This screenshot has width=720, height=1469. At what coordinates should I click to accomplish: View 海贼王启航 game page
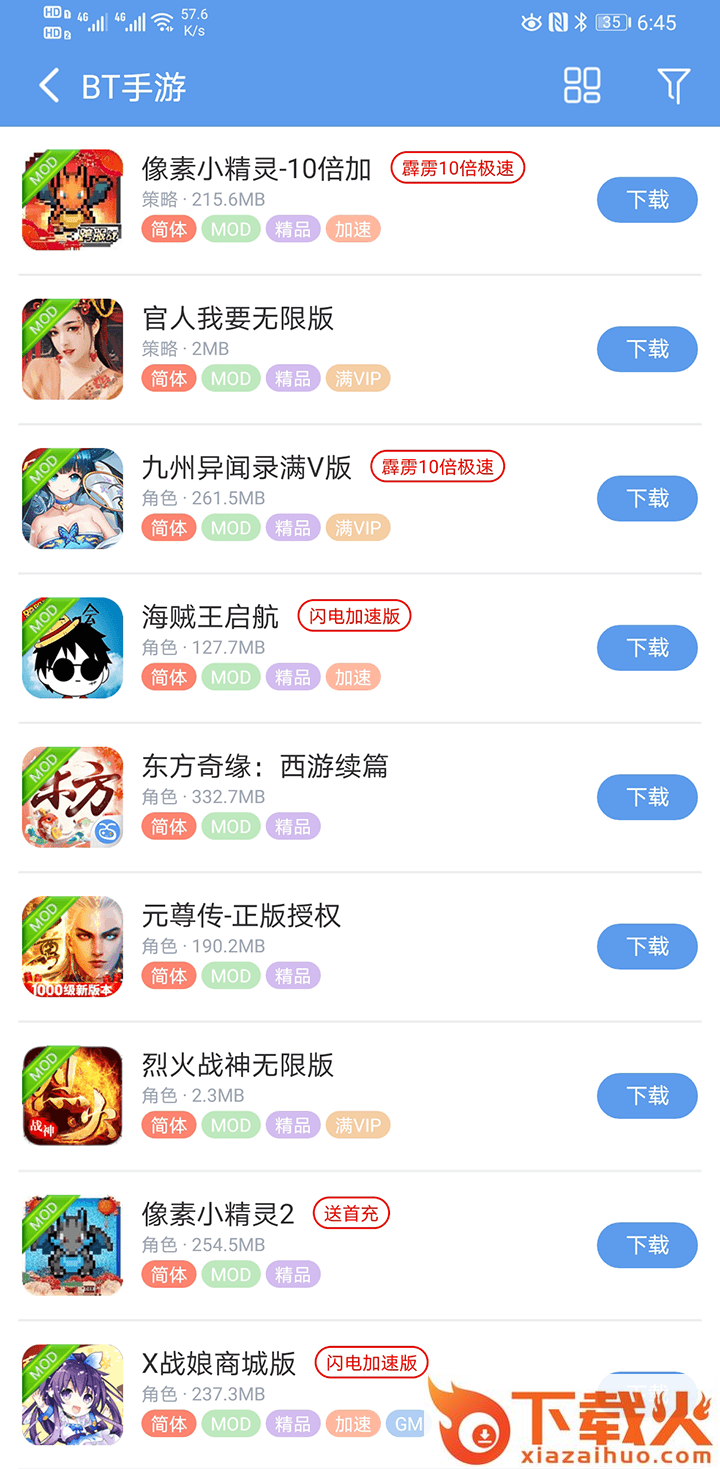click(x=210, y=617)
